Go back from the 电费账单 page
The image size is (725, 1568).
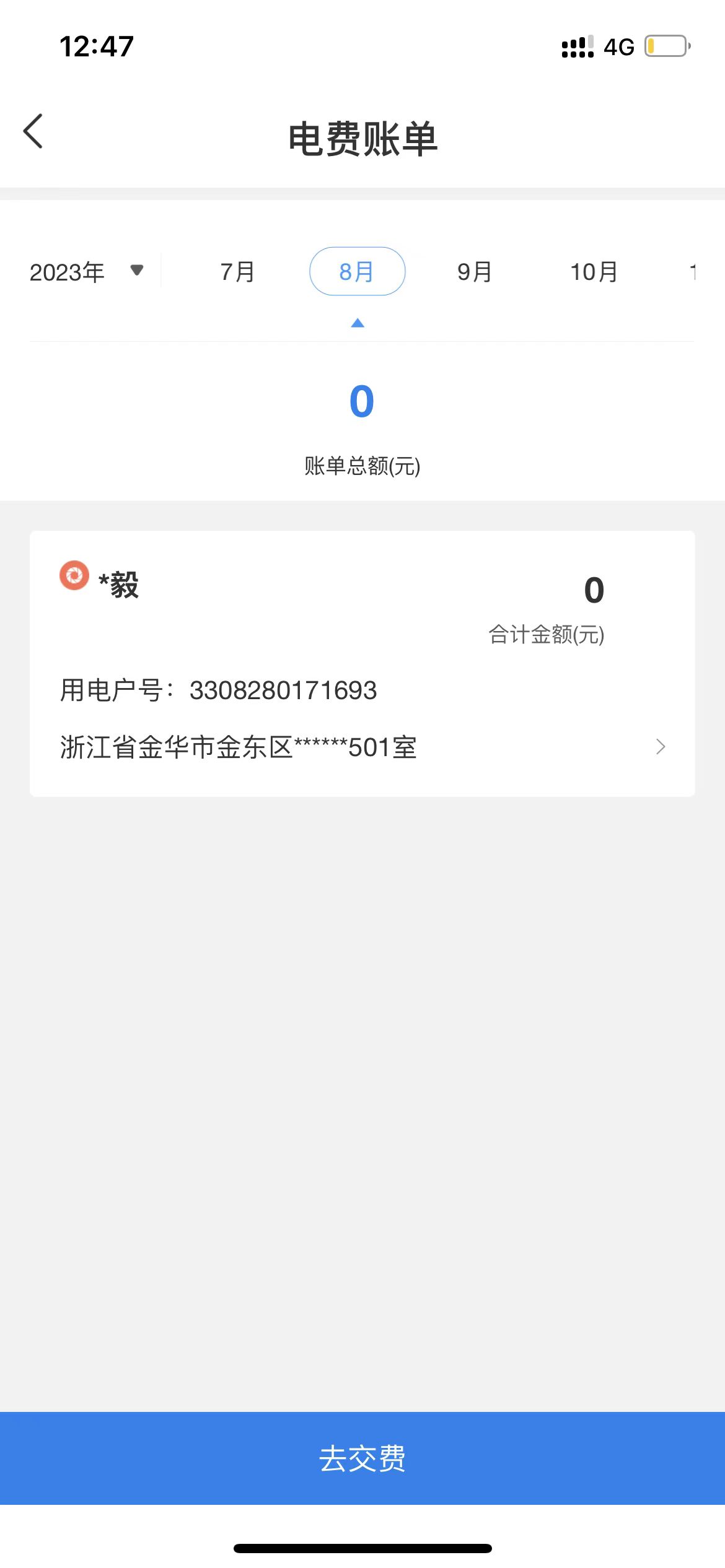[x=33, y=131]
